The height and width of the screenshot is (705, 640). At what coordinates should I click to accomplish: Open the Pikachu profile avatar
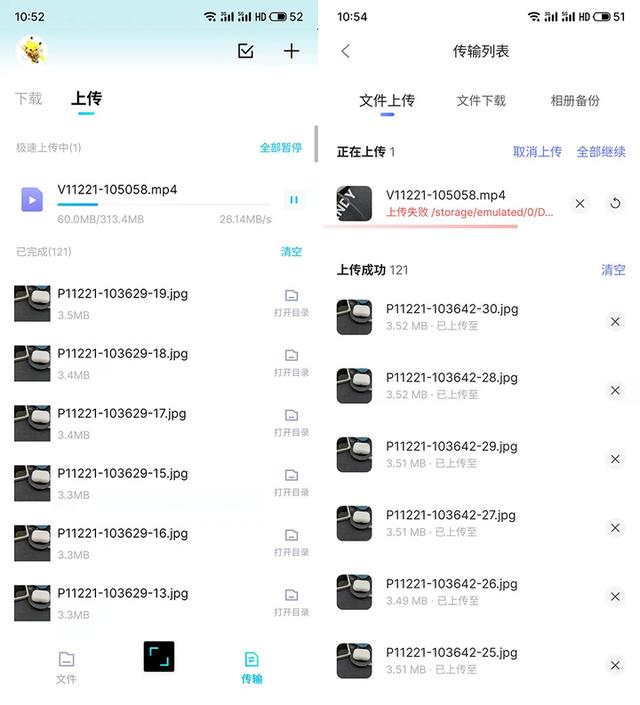pyautogui.click(x=32, y=50)
